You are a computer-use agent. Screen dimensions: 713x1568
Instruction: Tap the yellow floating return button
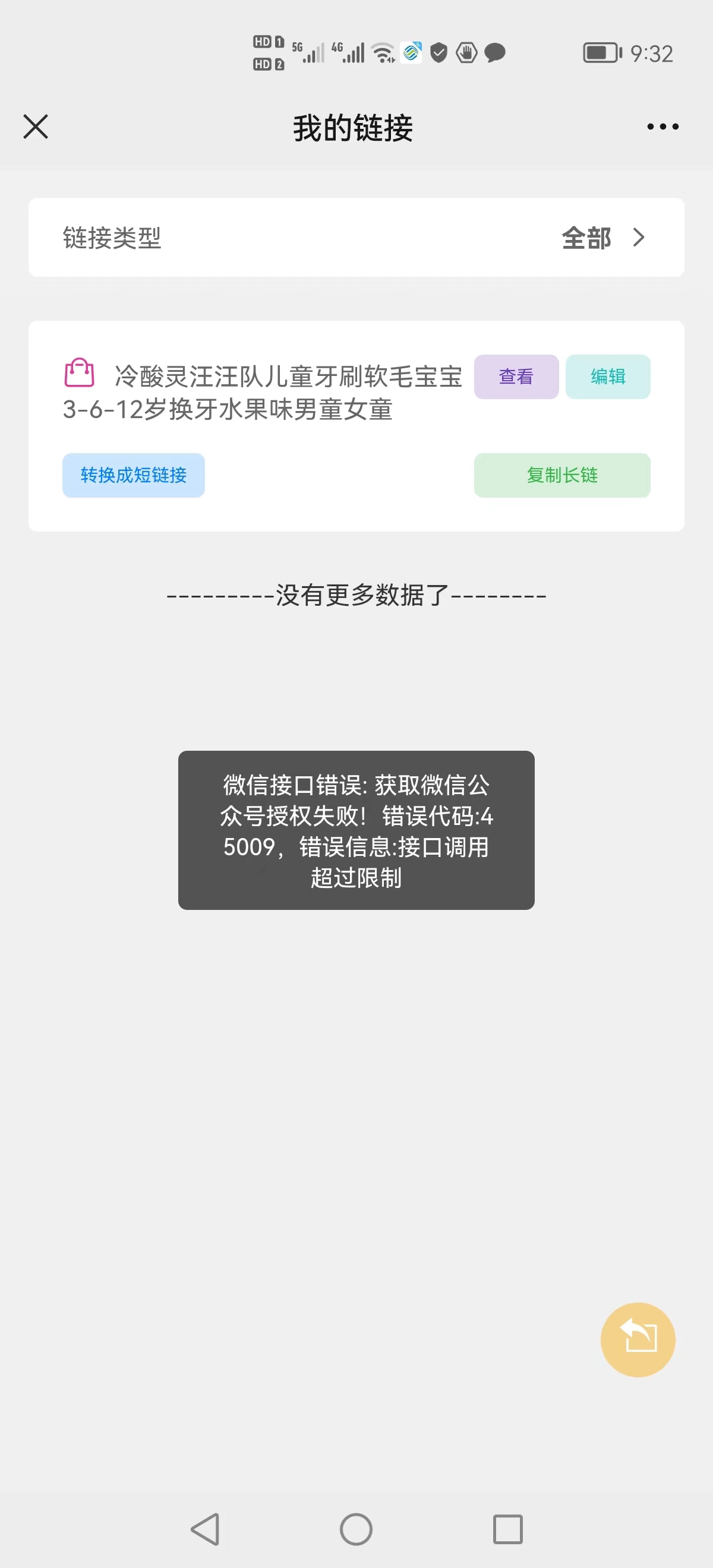(x=638, y=1339)
